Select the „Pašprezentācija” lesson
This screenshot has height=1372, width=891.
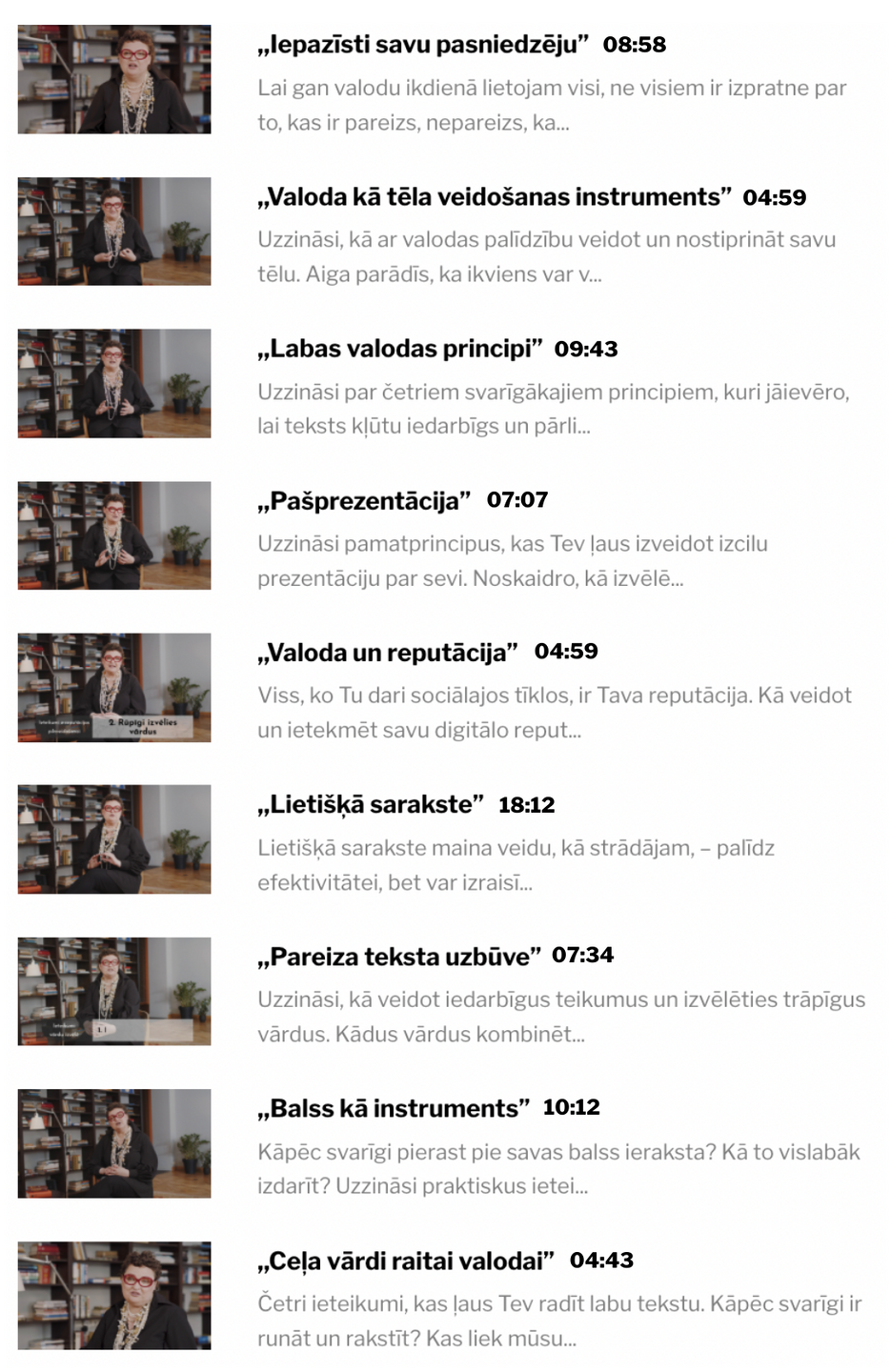coord(364,500)
